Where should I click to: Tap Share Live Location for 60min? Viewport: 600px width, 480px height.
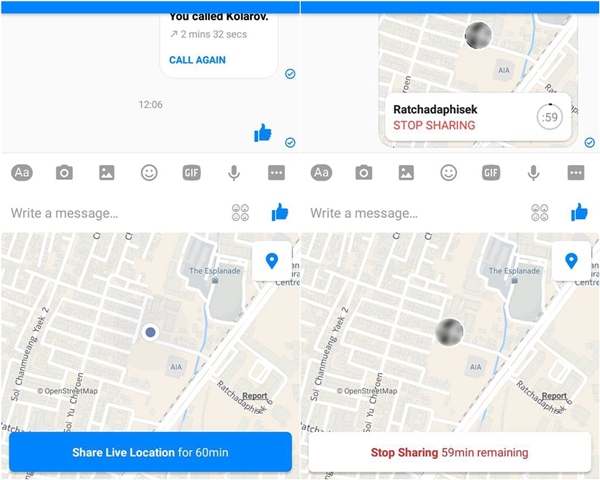pyautogui.click(x=150, y=453)
